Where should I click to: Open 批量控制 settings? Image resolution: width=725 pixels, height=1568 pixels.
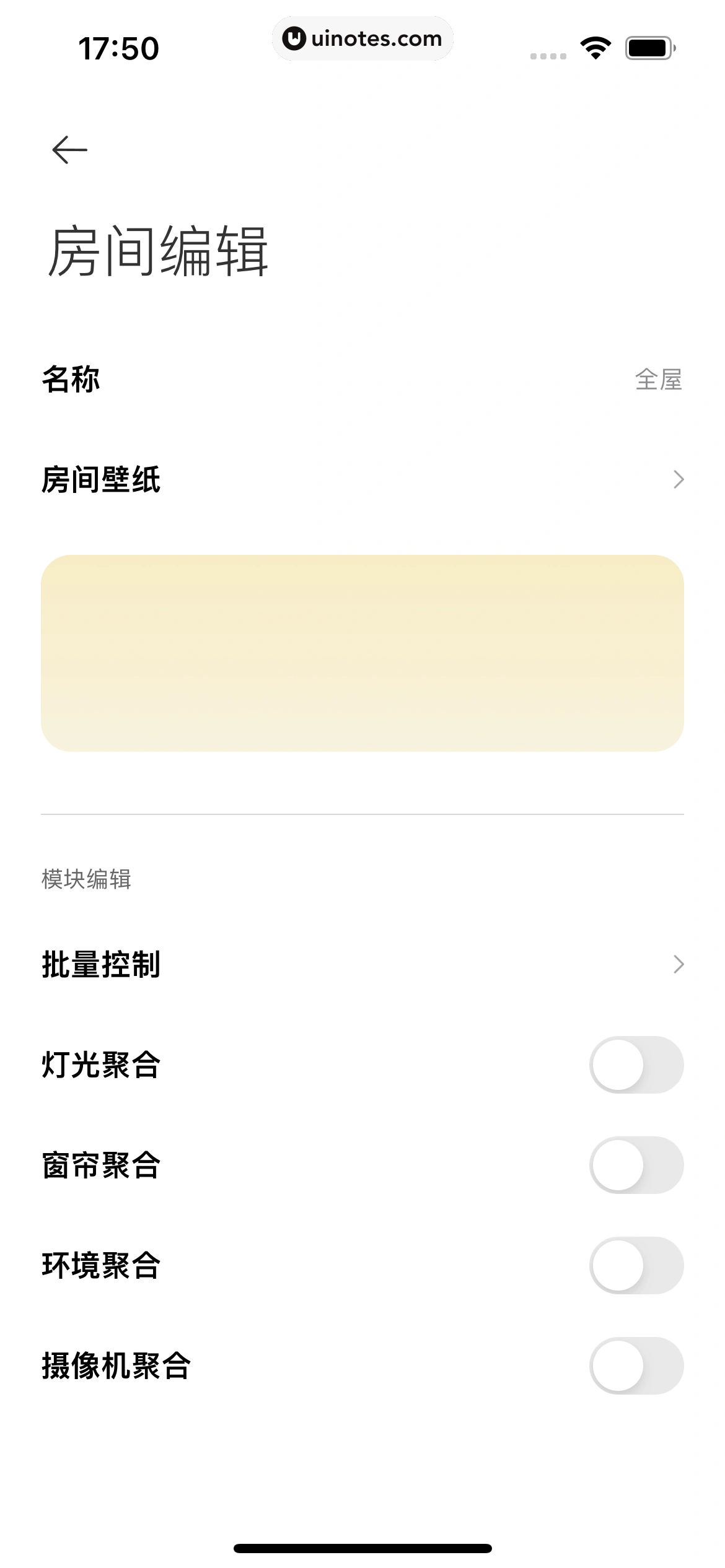click(x=362, y=964)
